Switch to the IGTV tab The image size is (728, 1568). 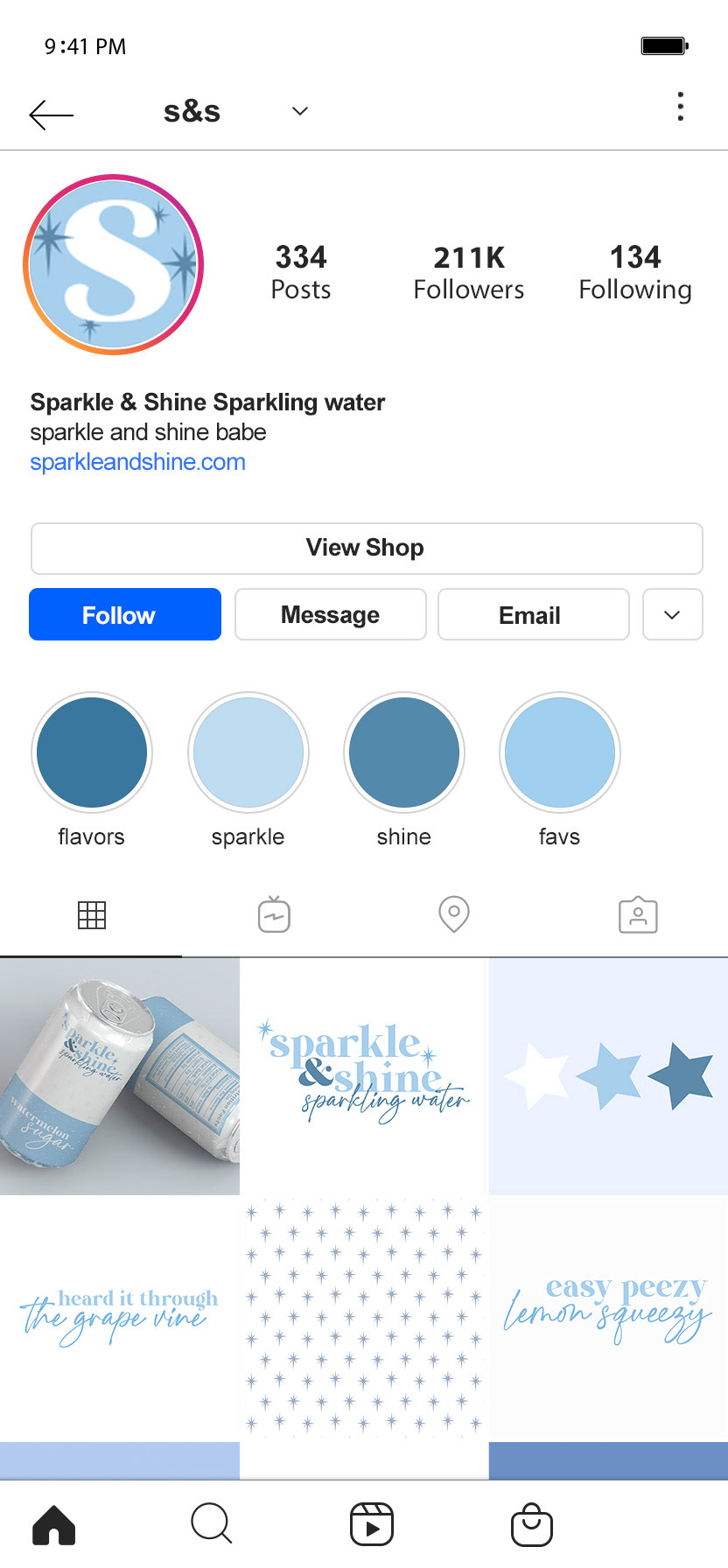[274, 914]
